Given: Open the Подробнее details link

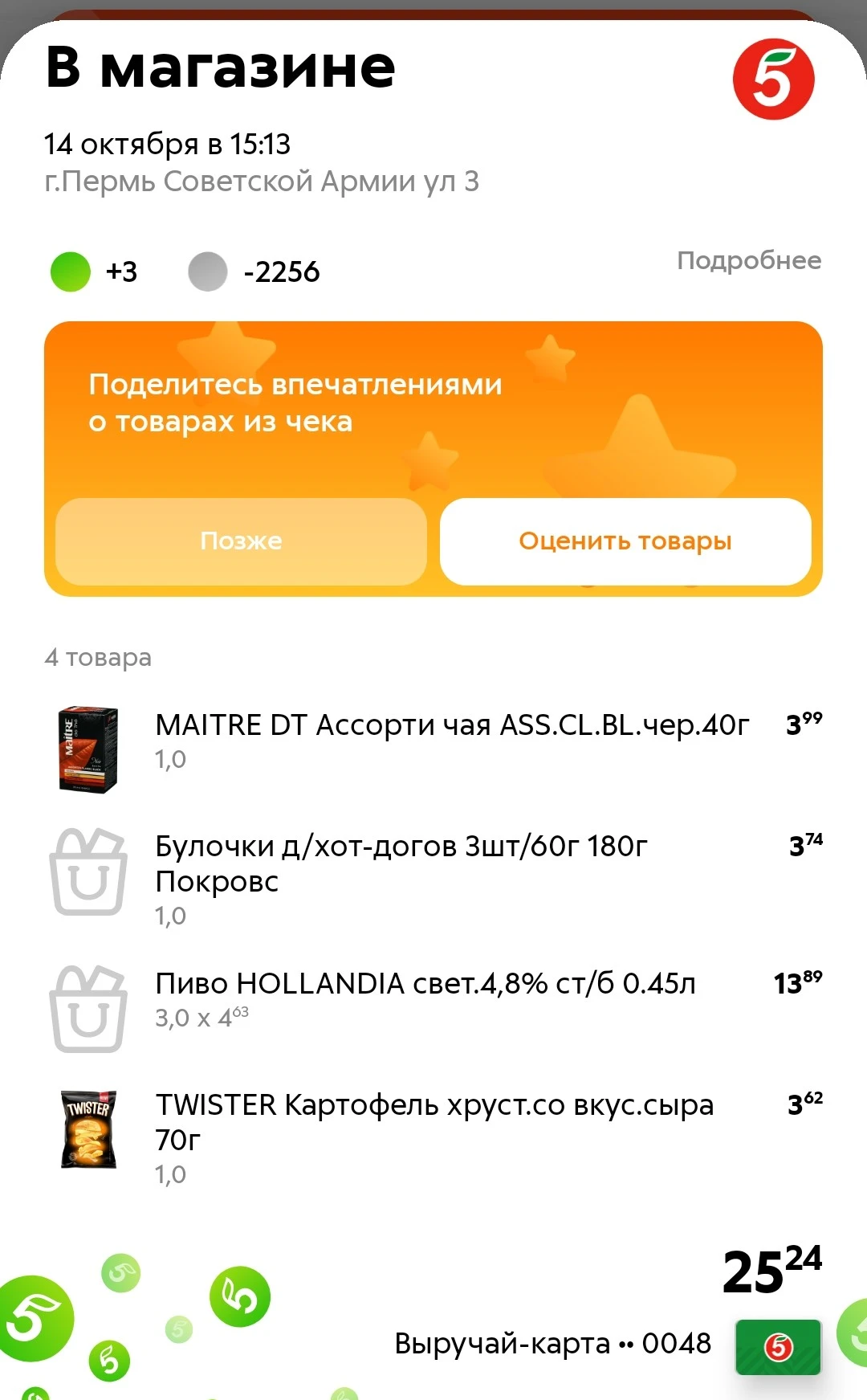Looking at the screenshot, I should click(748, 260).
